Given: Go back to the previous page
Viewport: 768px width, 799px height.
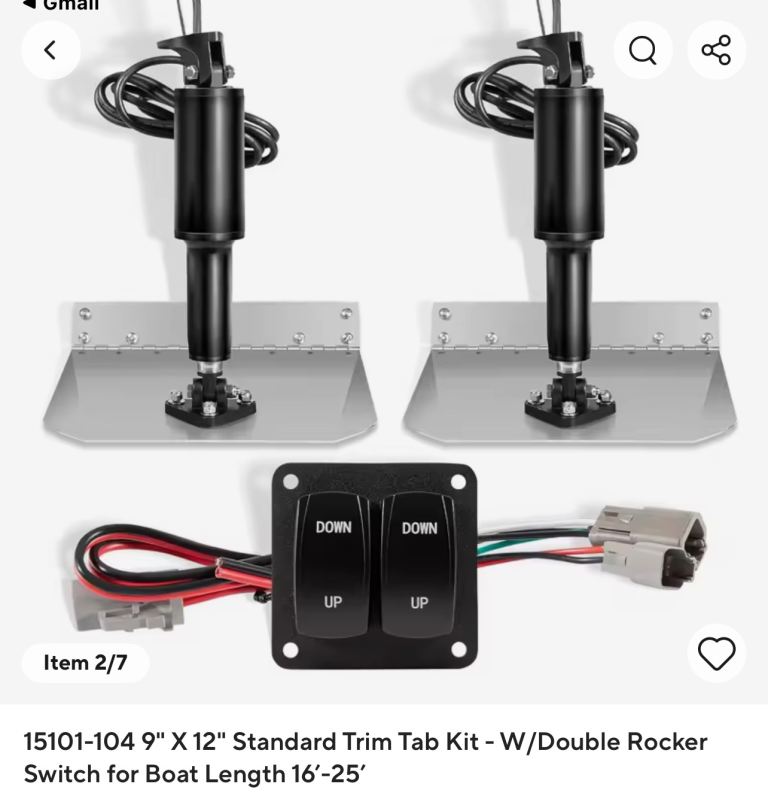Looking at the screenshot, I should click(50, 49).
